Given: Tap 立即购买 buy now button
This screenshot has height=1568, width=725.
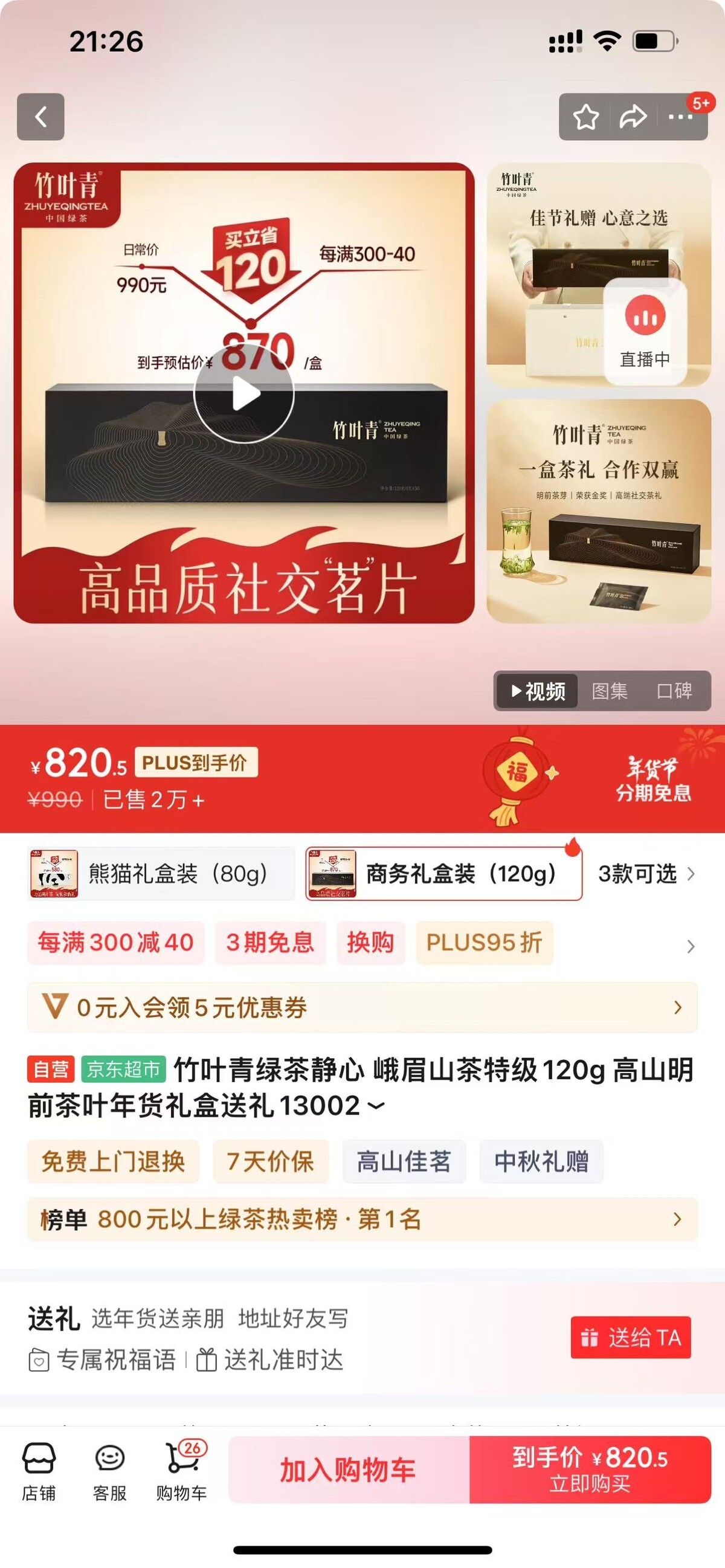Looking at the screenshot, I should click(589, 1470).
